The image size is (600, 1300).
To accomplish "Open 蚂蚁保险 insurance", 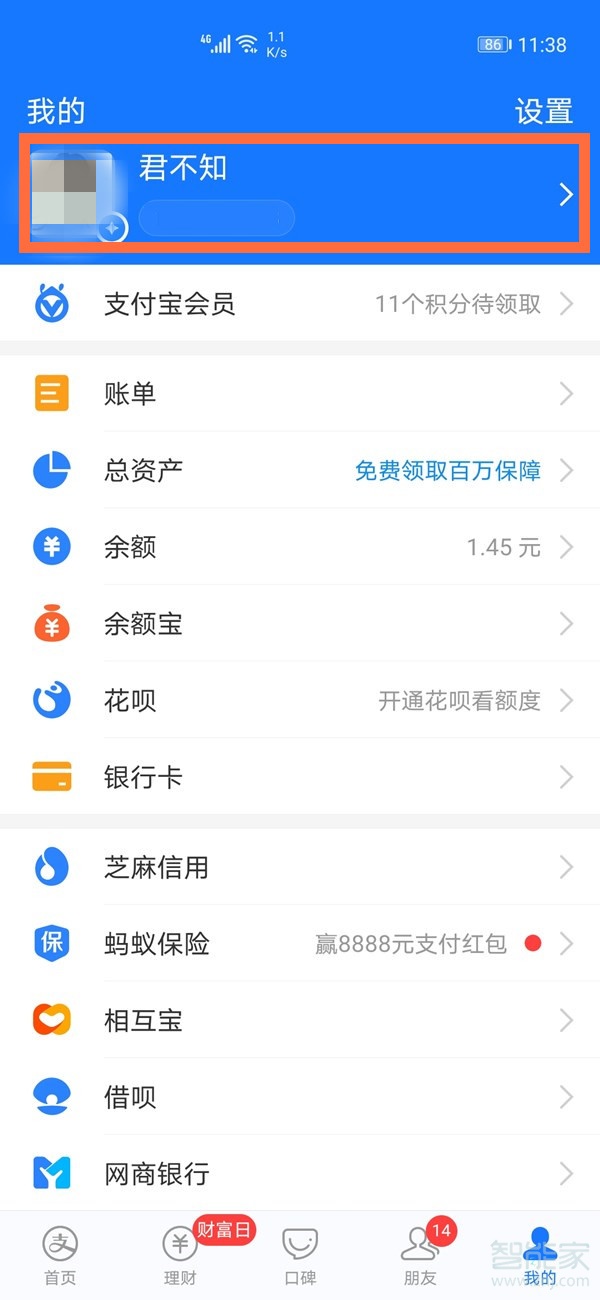I will (300, 943).
